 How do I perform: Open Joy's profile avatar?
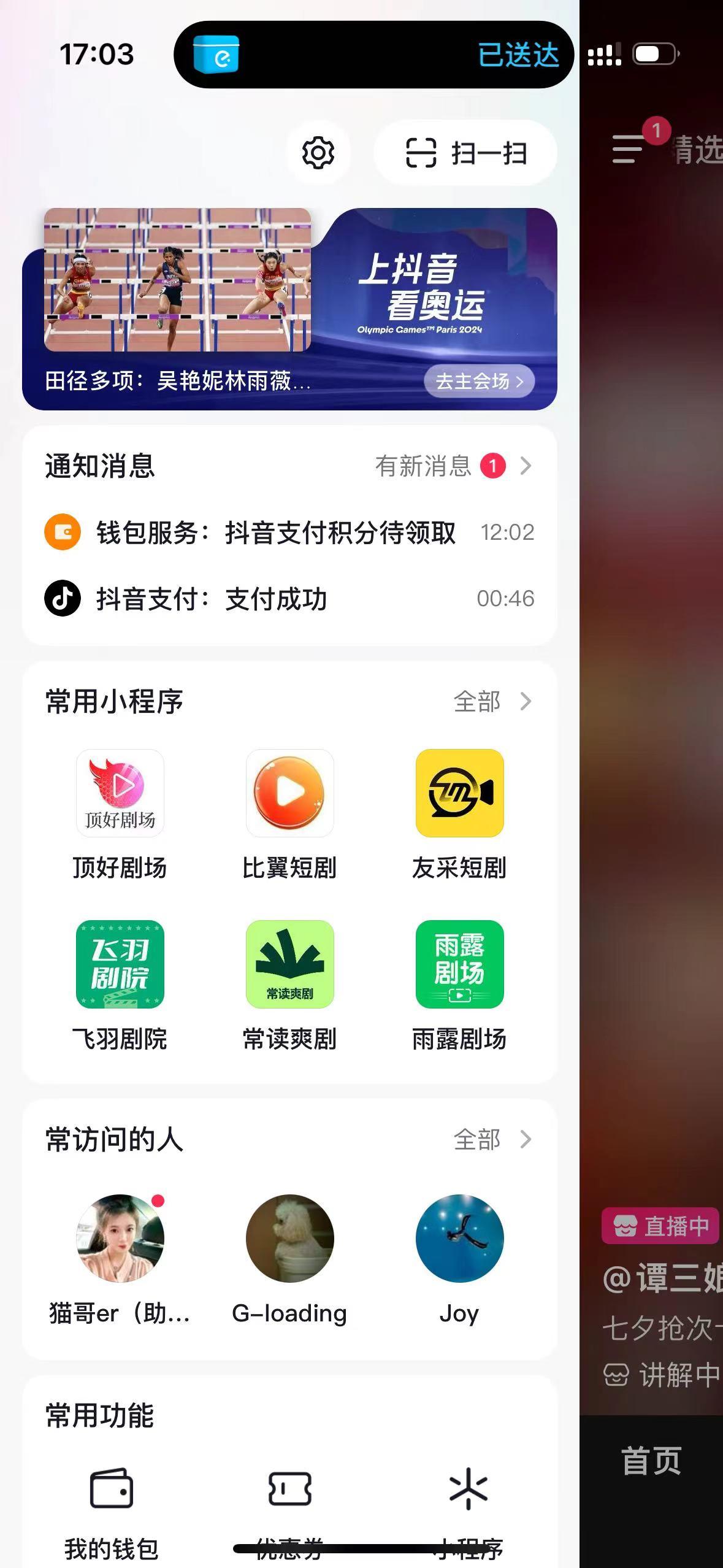pos(460,1239)
